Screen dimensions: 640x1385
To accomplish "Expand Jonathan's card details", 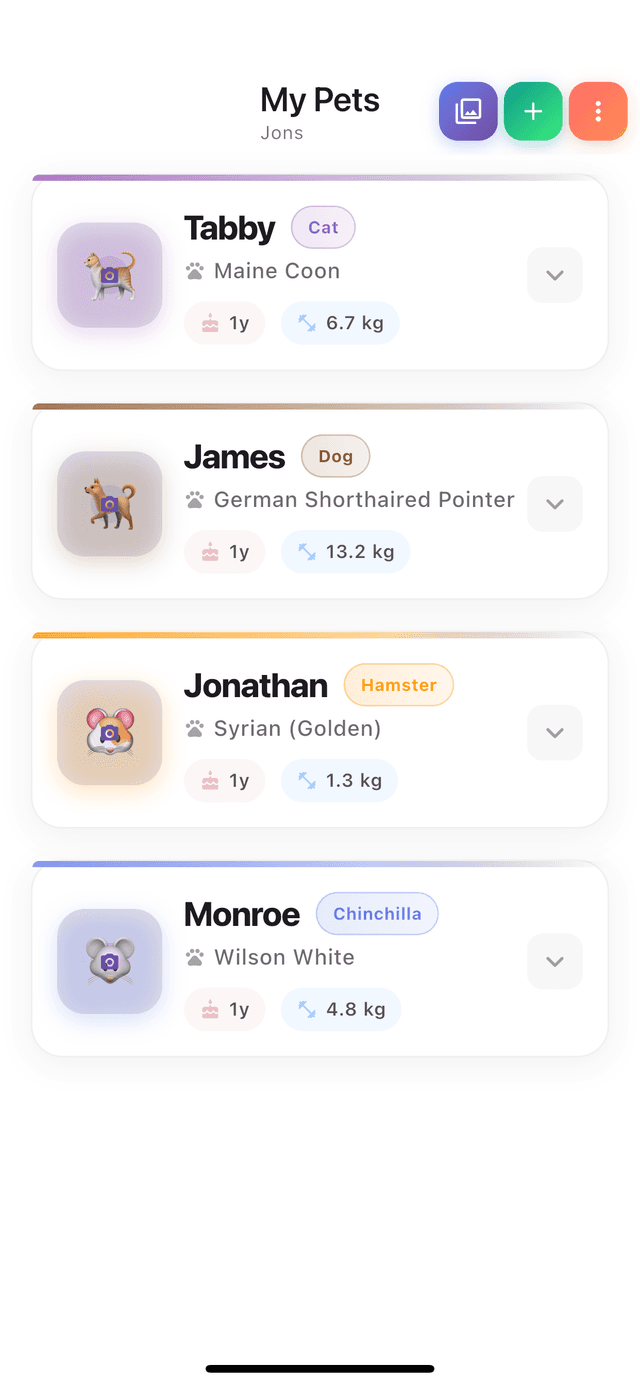I will coord(555,733).
